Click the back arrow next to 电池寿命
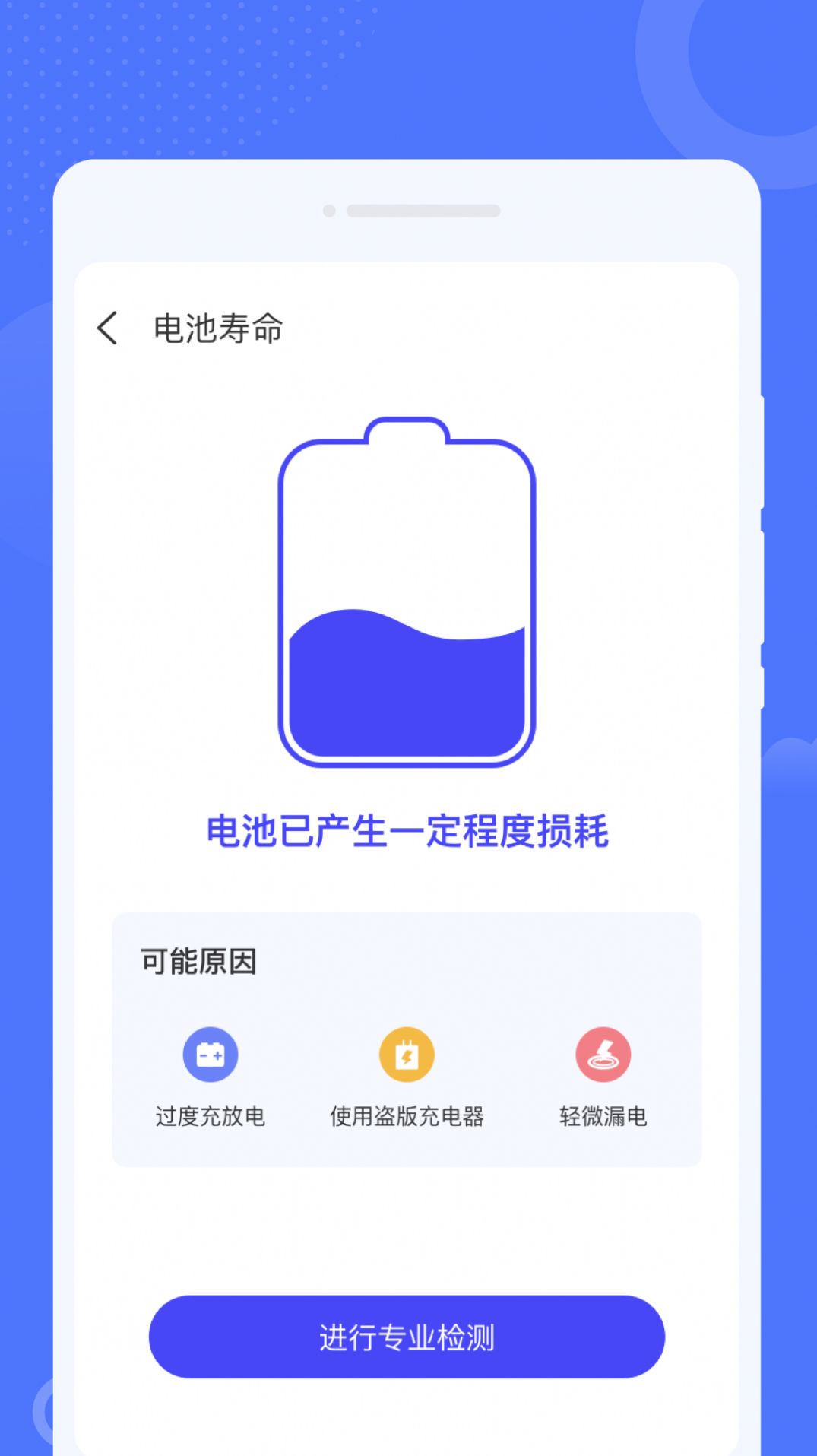 point(106,327)
